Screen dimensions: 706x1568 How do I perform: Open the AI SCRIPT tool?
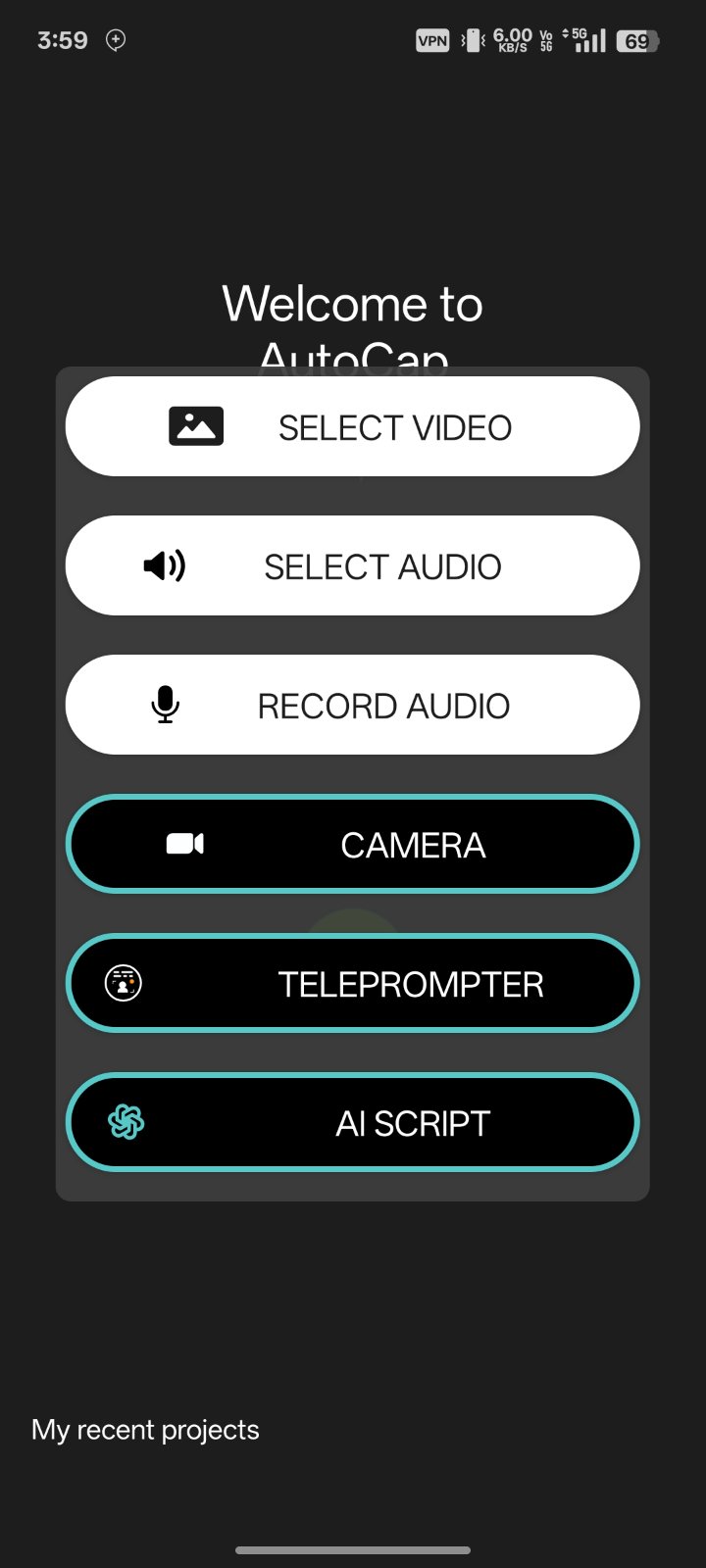click(x=352, y=1123)
